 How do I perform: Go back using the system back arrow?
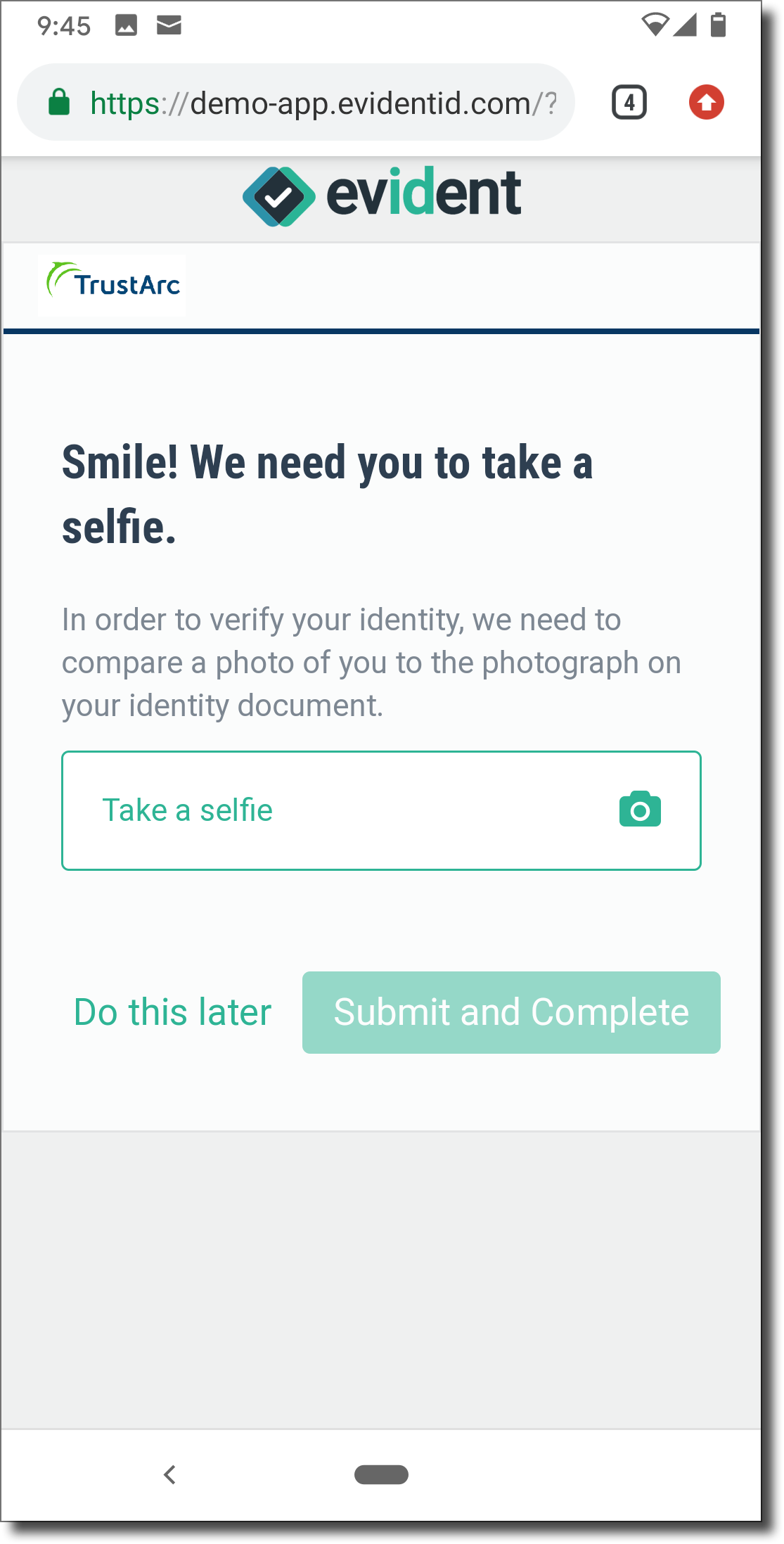pyautogui.click(x=169, y=1474)
